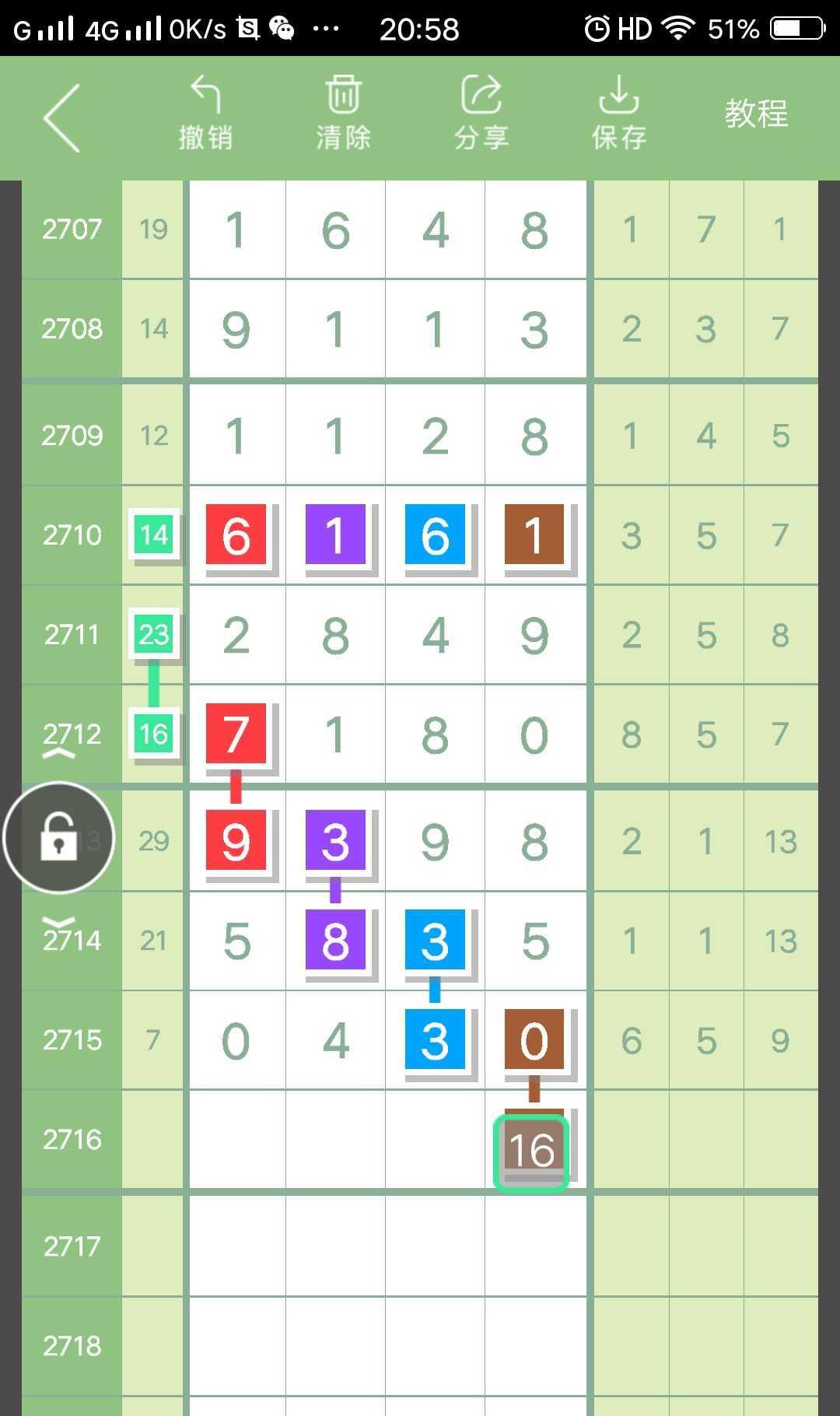Screen dimensions: 840x1416
Task: Open the 教程 tutorial
Action: 756,114
